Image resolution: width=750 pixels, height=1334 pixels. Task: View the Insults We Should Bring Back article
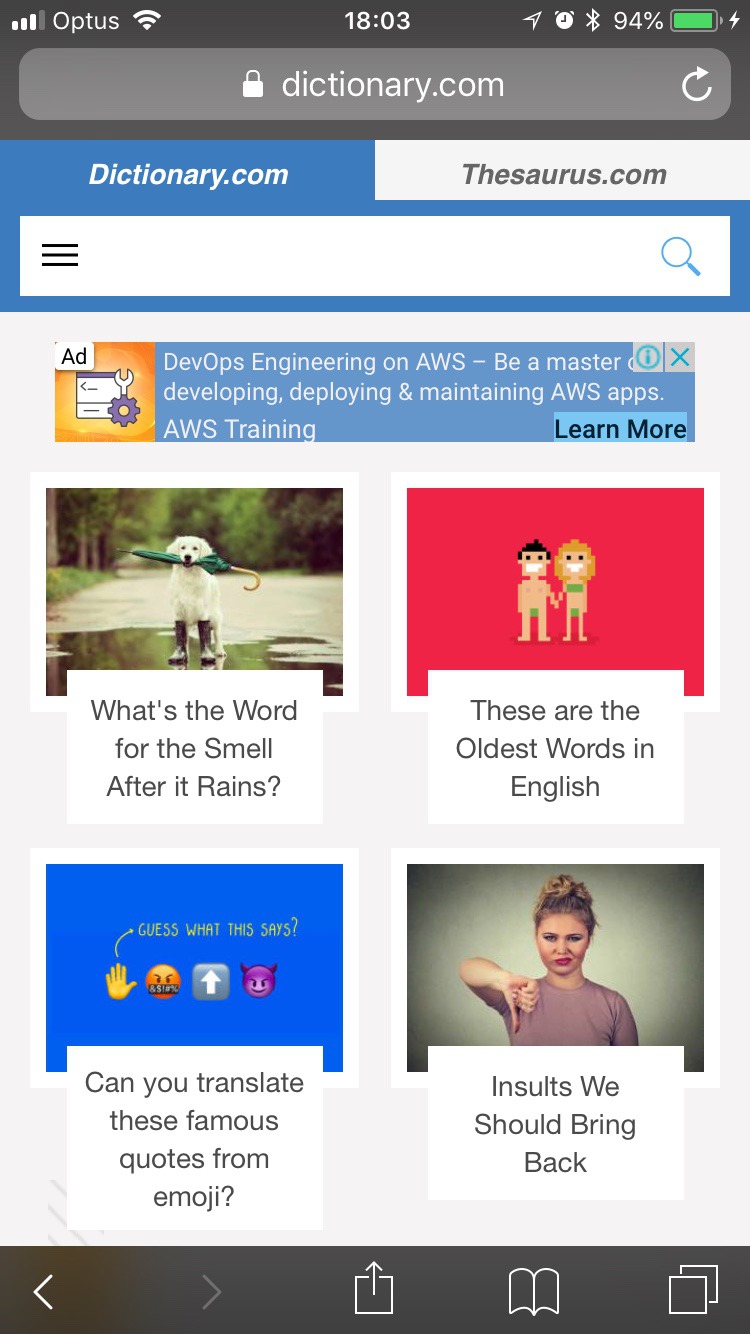pos(555,1124)
